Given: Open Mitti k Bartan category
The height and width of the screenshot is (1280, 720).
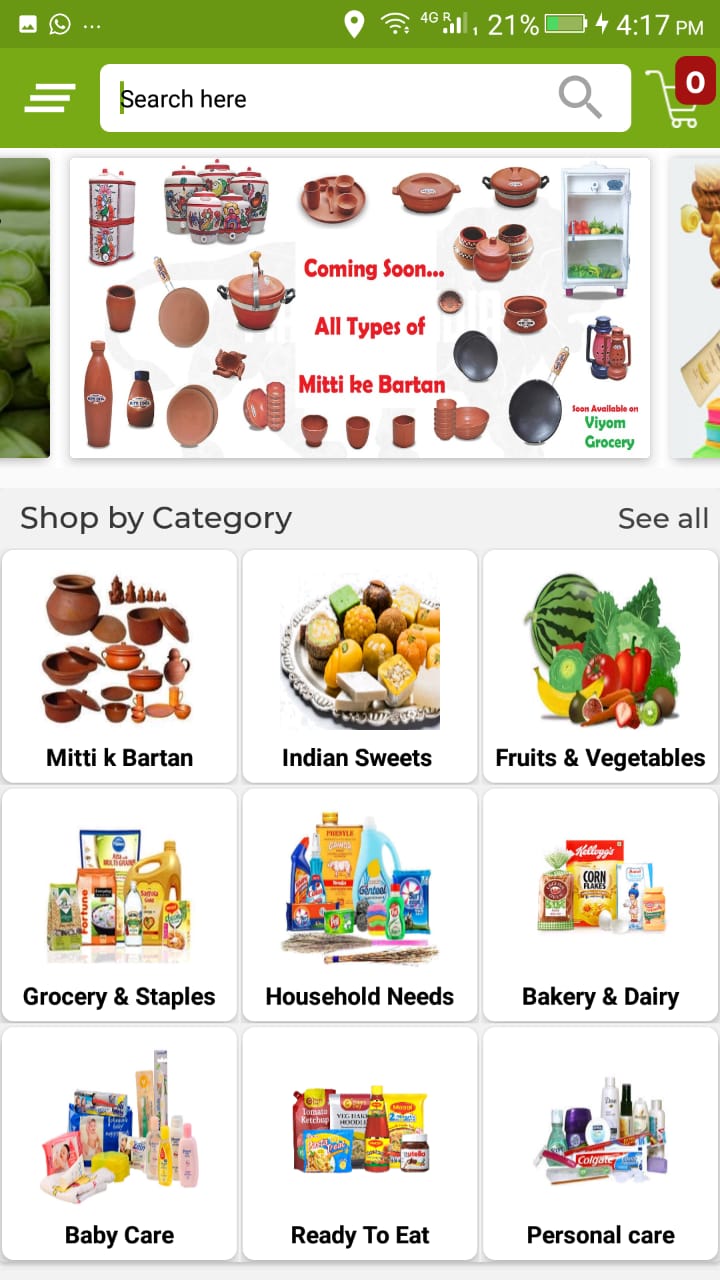Looking at the screenshot, I should pyautogui.click(x=120, y=666).
